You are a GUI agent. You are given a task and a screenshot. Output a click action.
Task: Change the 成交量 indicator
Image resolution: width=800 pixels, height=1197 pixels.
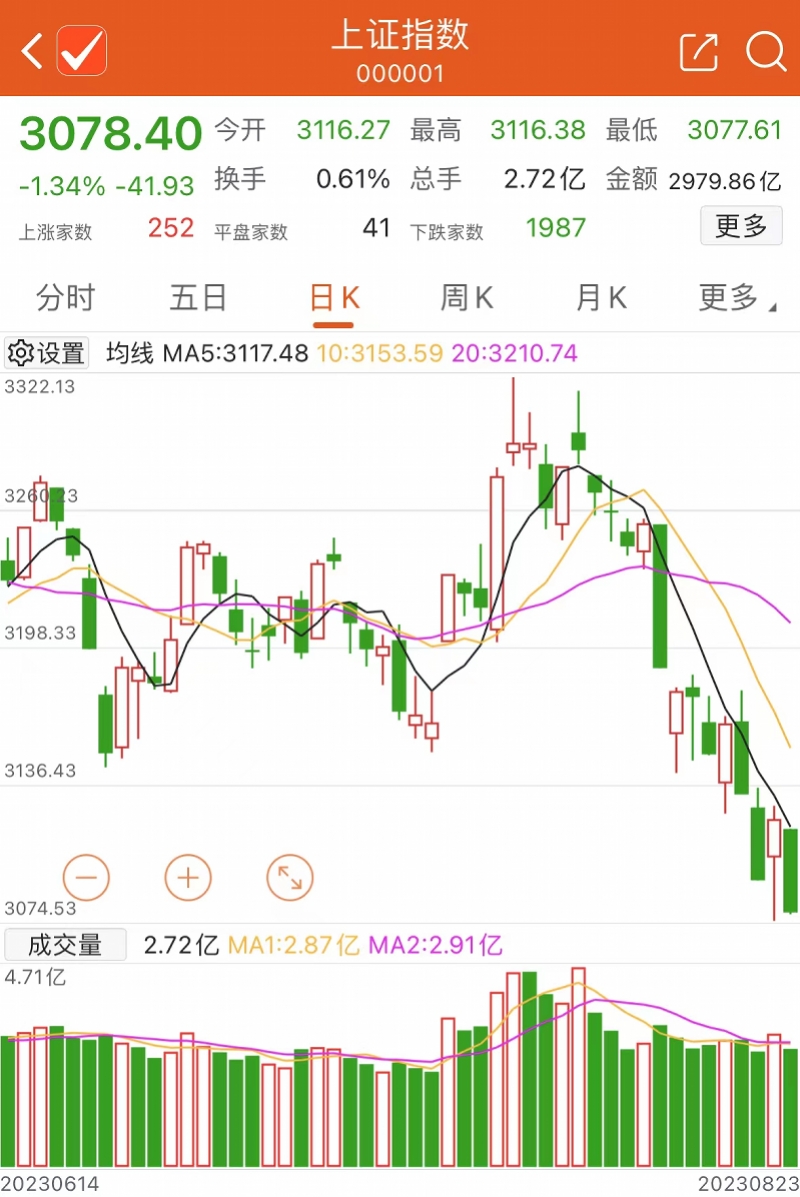click(x=65, y=944)
